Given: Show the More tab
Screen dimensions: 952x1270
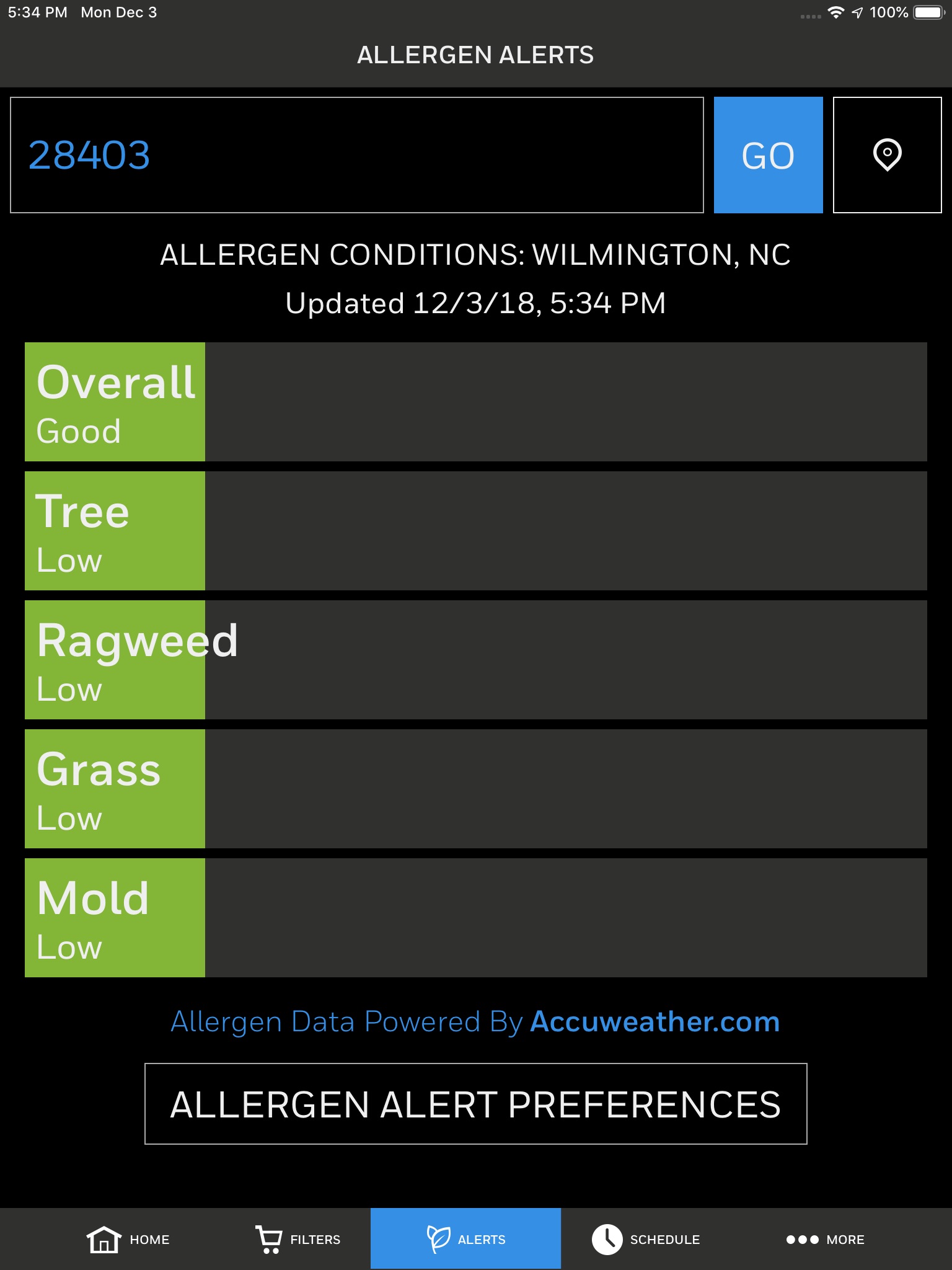Looking at the screenshot, I should point(825,1239).
